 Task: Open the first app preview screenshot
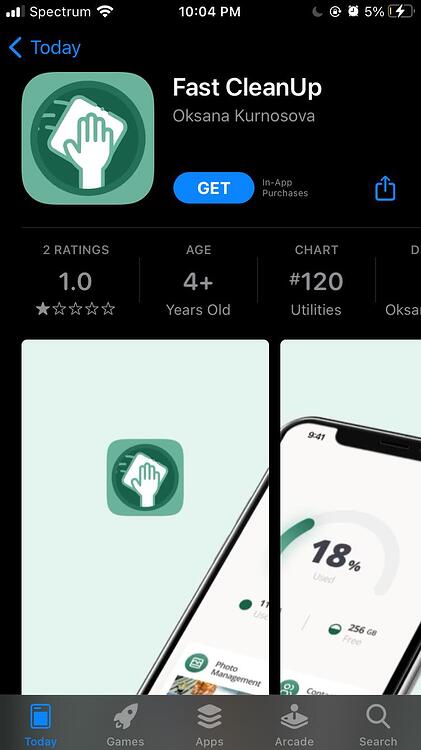coord(145,517)
